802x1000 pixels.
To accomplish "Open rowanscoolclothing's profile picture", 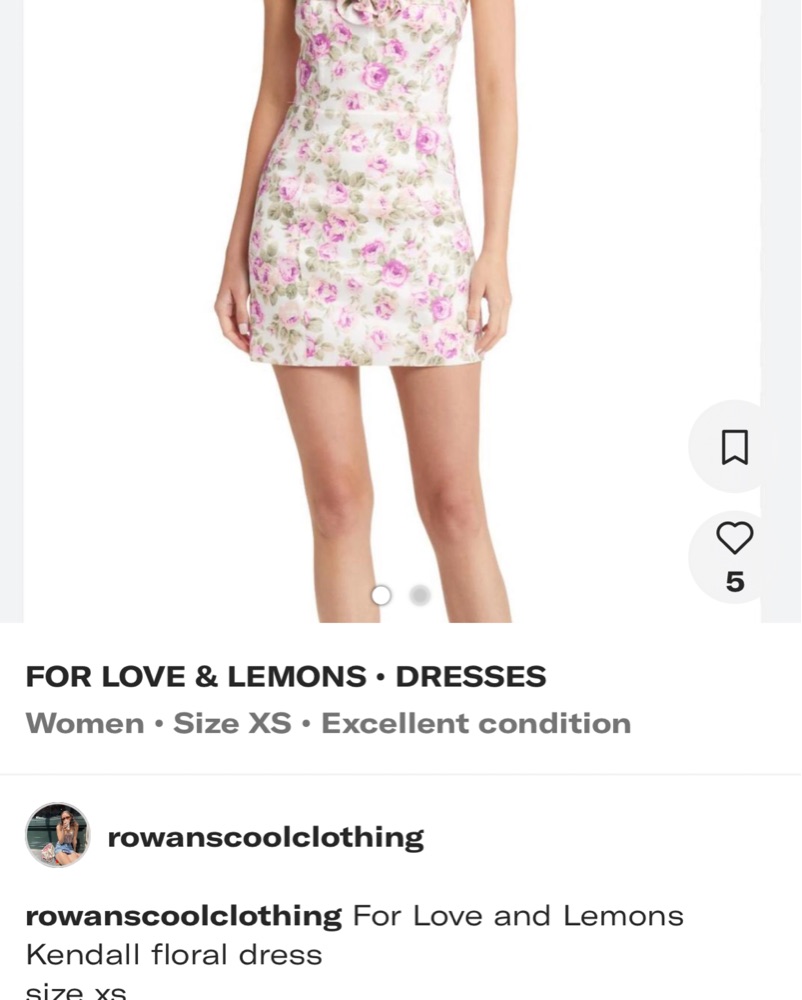I will (x=57, y=835).
